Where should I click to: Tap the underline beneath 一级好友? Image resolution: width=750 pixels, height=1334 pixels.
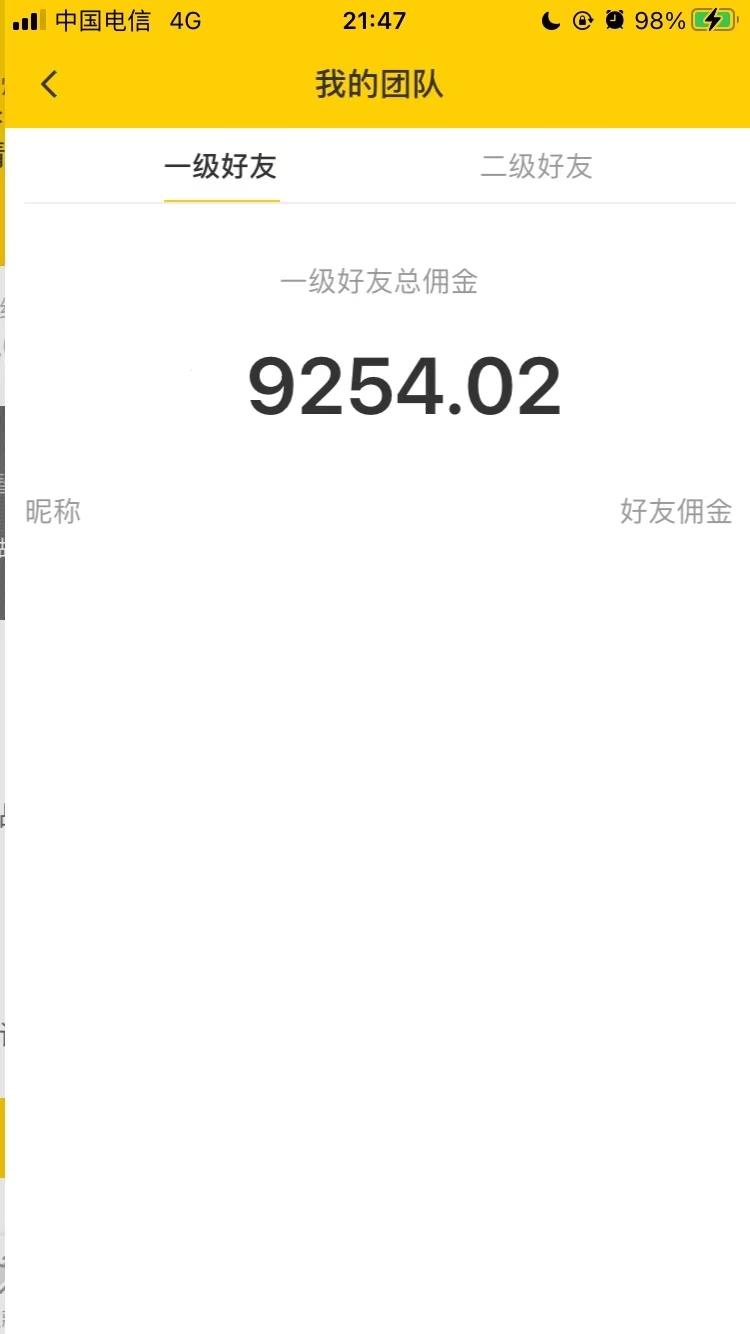tap(221, 202)
